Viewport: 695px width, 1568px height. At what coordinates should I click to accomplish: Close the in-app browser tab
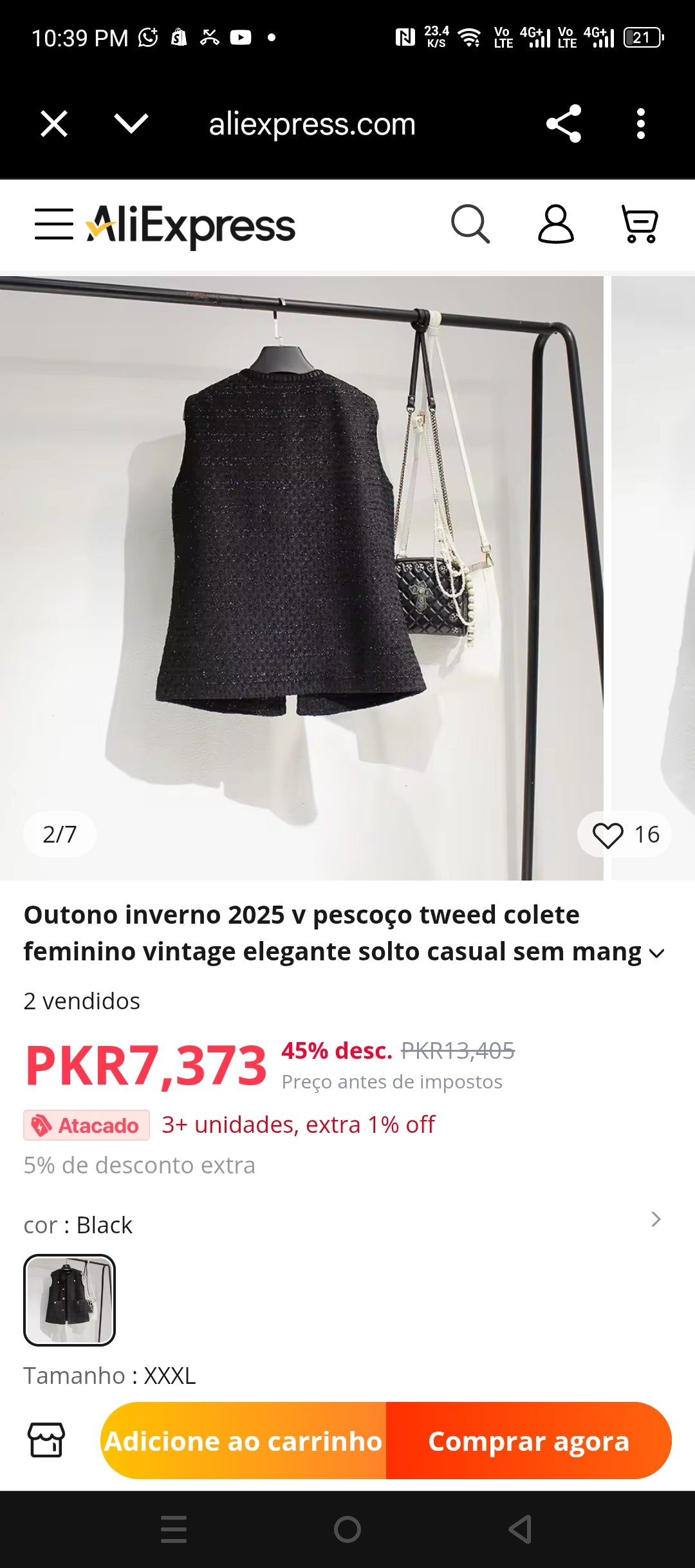tap(54, 124)
